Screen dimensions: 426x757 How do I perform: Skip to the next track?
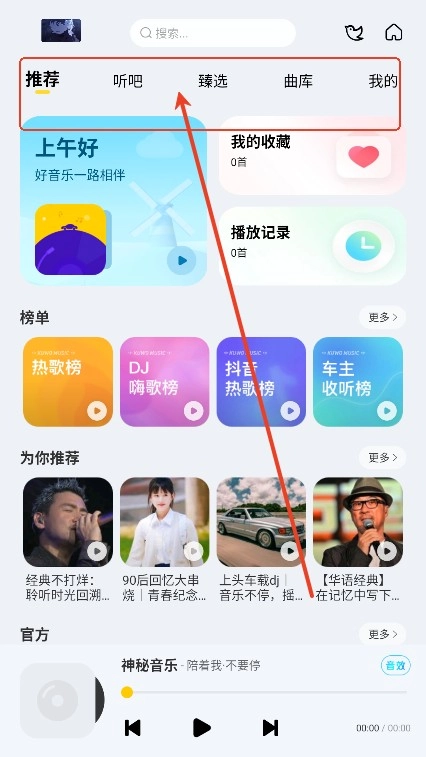point(270,728)
